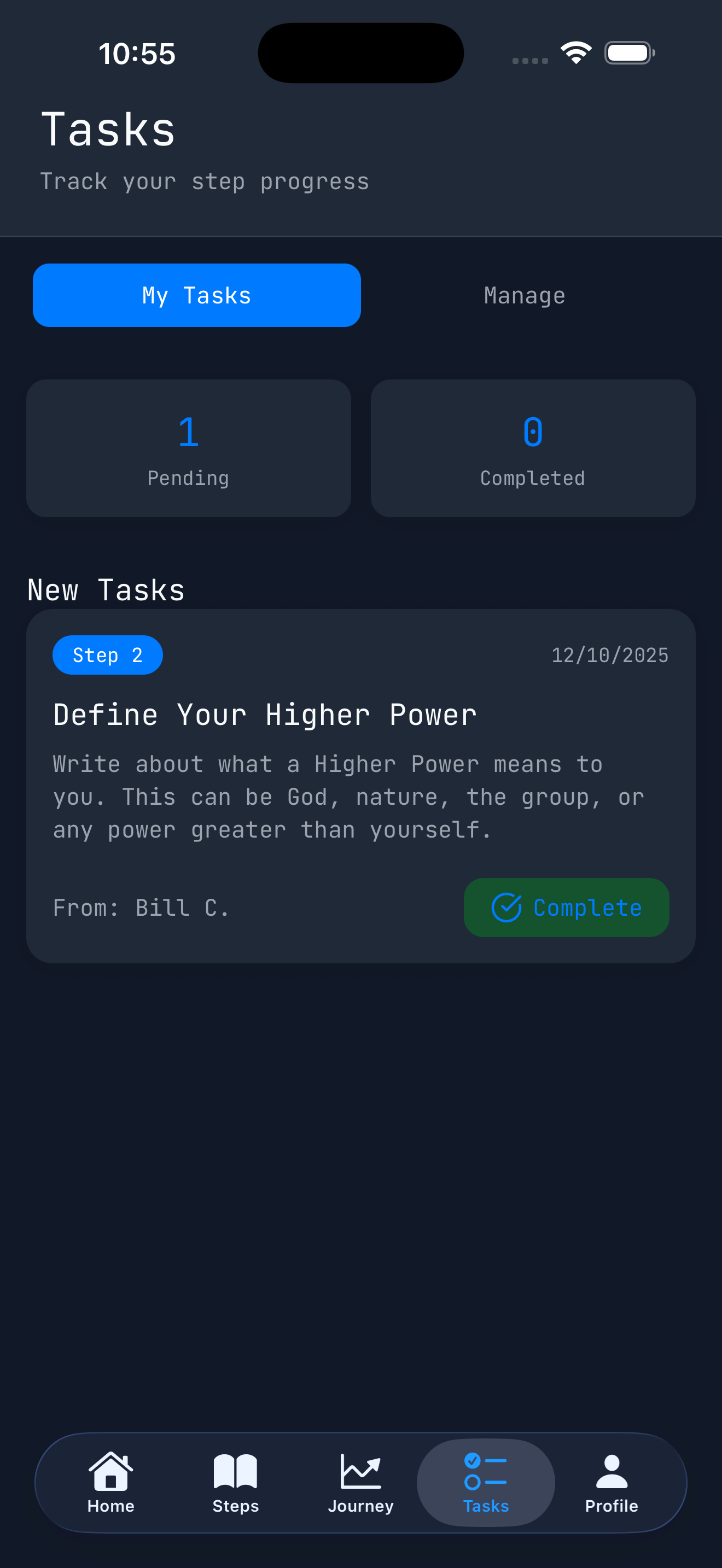Tap the Wi-Fi indicator in status bar
Viewport: 722px width, 1568px height.
[576, 52]
